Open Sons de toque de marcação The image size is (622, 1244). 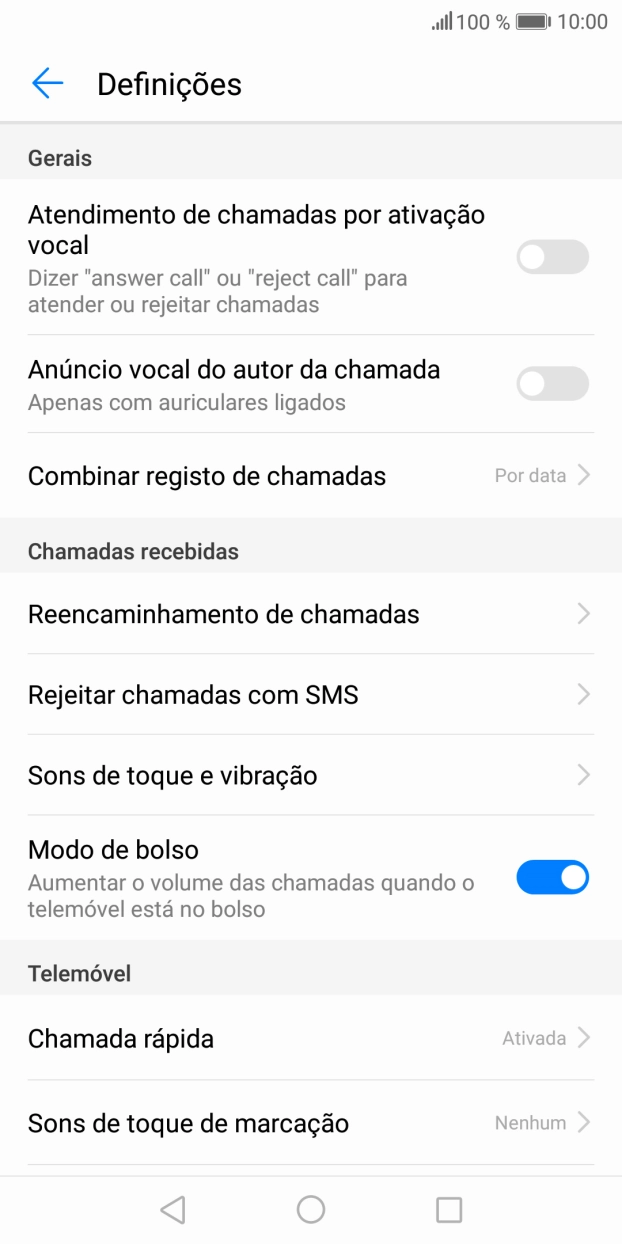310,1123
